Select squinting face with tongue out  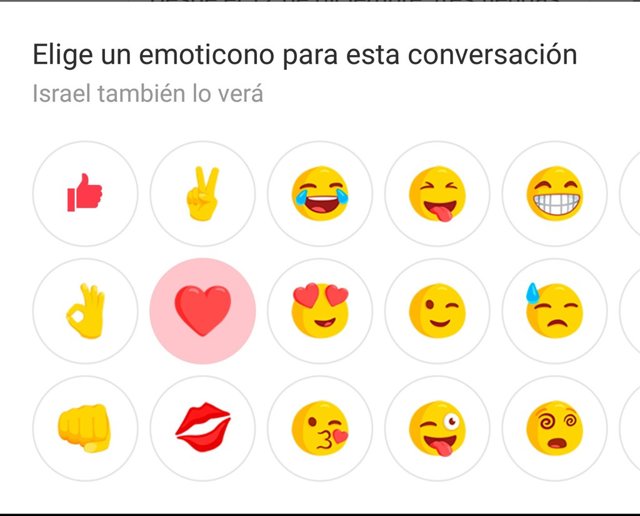(437, 193)
